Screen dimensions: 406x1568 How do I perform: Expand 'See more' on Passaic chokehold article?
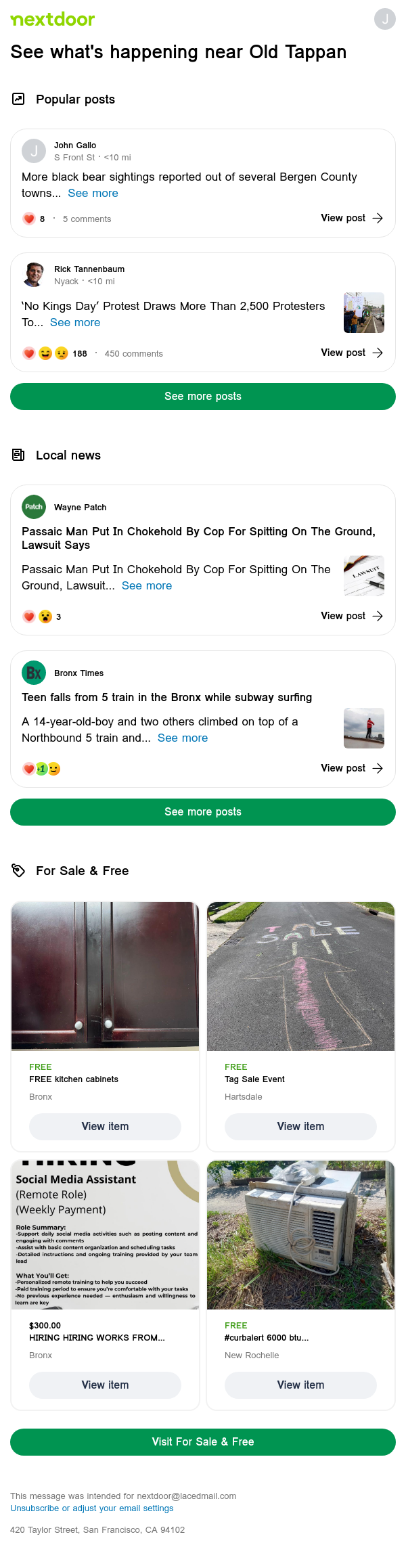tap(147, 586)
